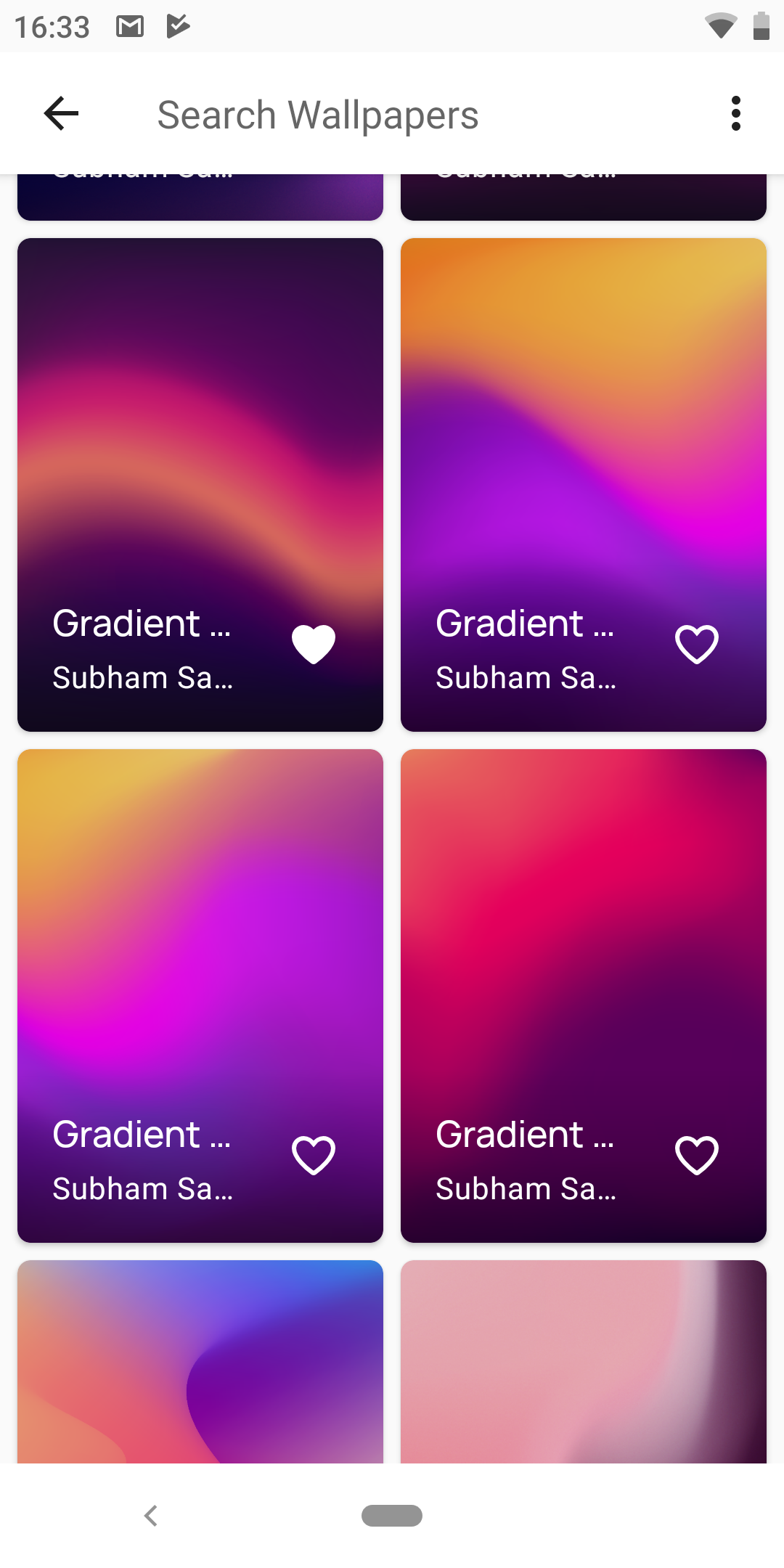Tap the home pill in navigation bar
The width and height of the screenshot is (784, 1568).
click(392, 1516)
